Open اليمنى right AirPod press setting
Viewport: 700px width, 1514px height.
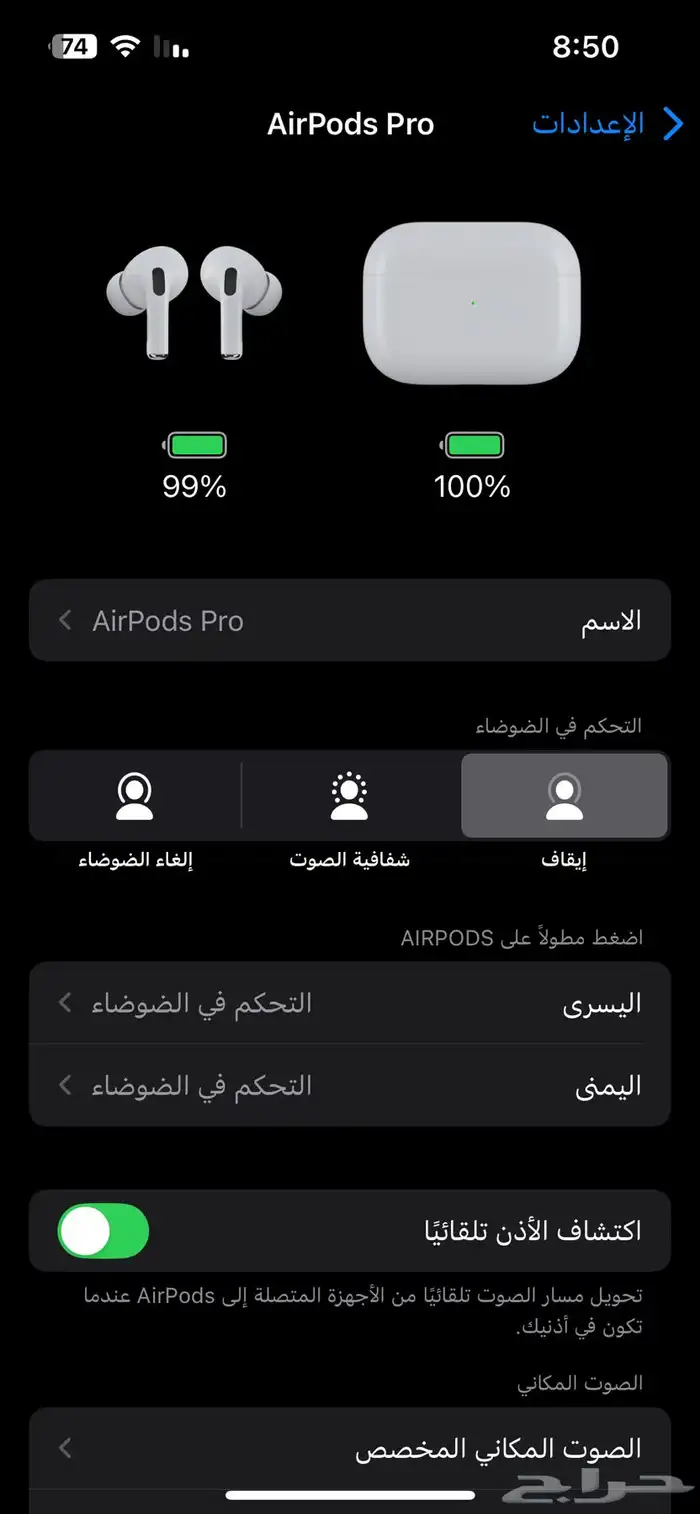click(350, 1085)
